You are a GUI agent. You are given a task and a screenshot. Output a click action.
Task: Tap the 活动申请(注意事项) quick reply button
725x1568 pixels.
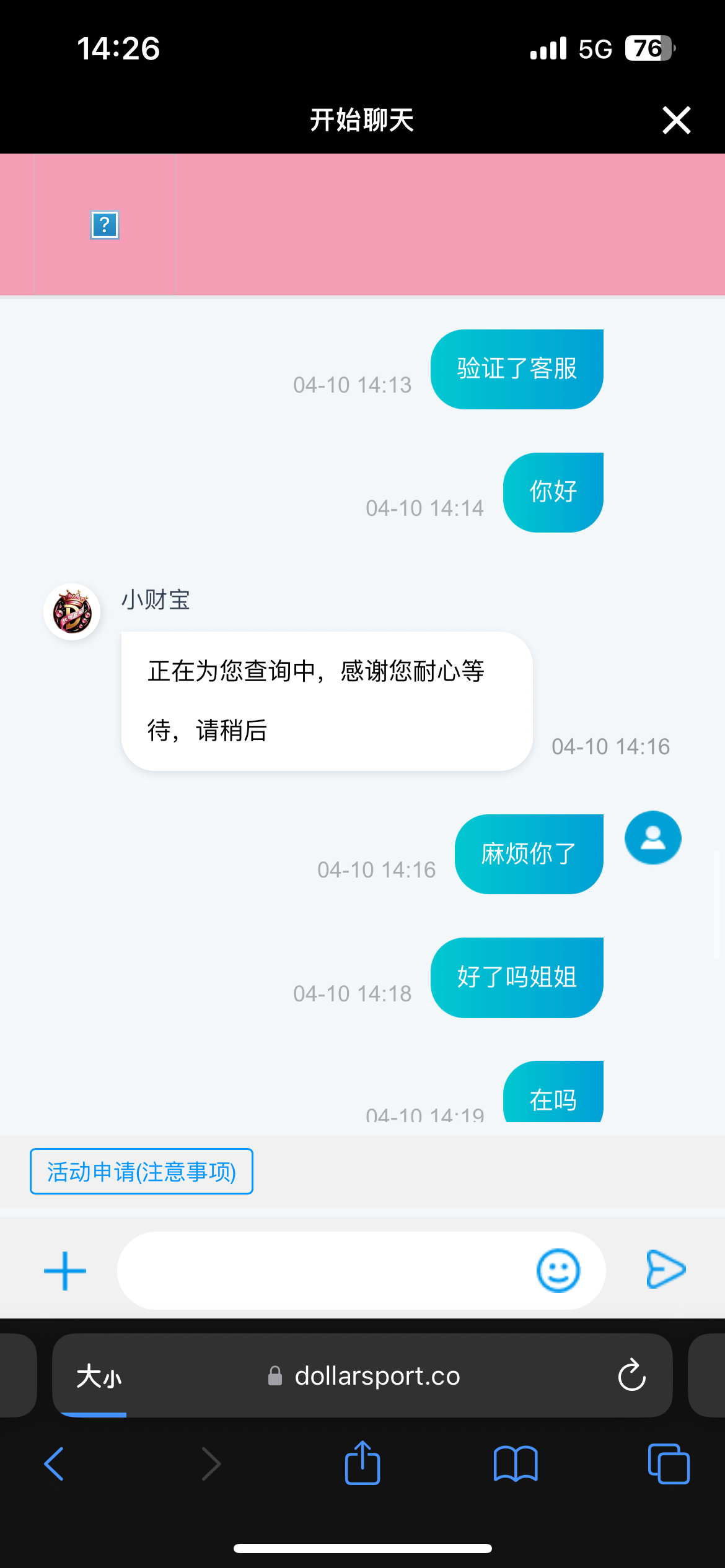point(141,1171)
